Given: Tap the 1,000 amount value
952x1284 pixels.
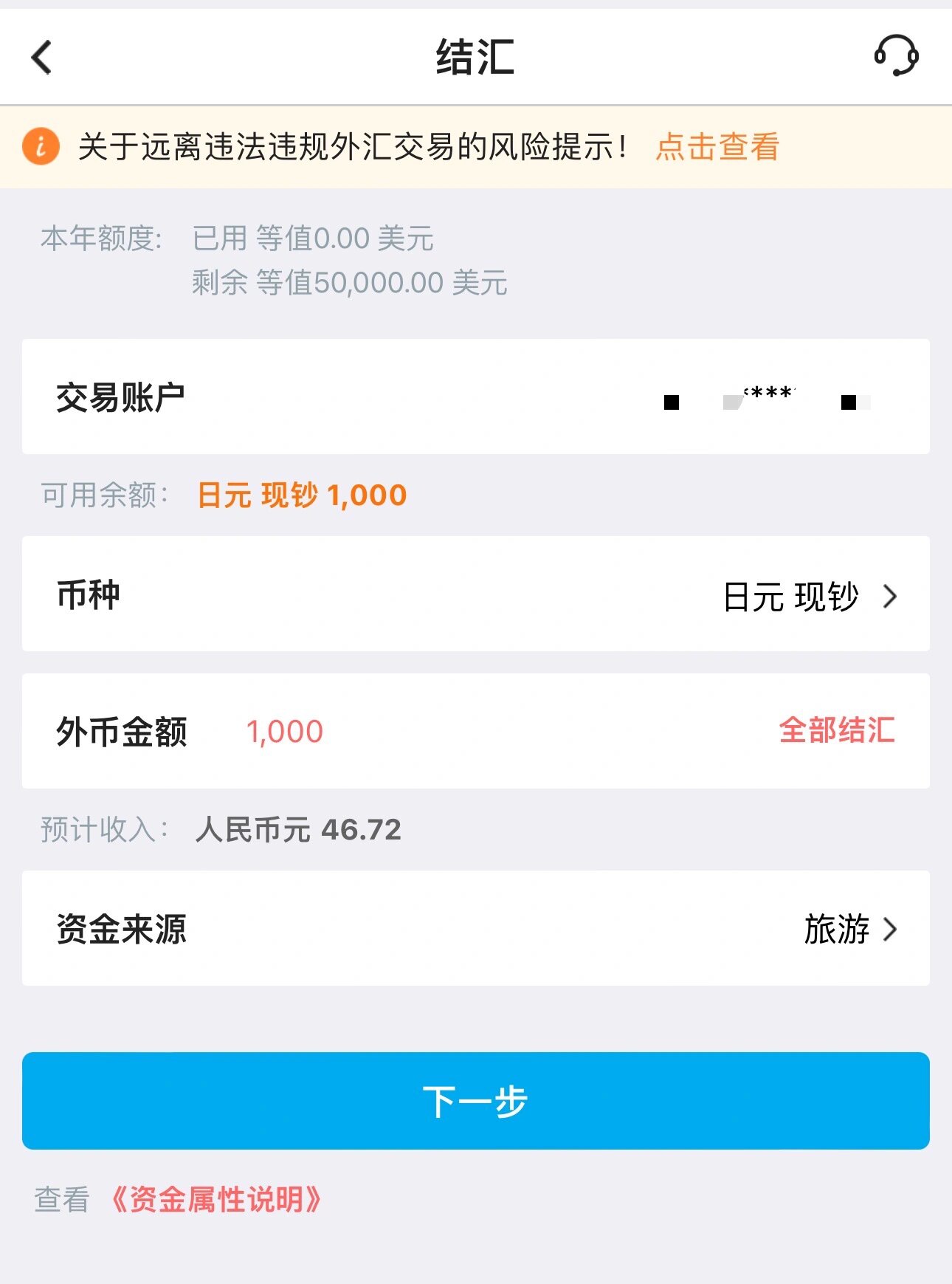Looking at the screenshot, I should [x=284, y=731].
